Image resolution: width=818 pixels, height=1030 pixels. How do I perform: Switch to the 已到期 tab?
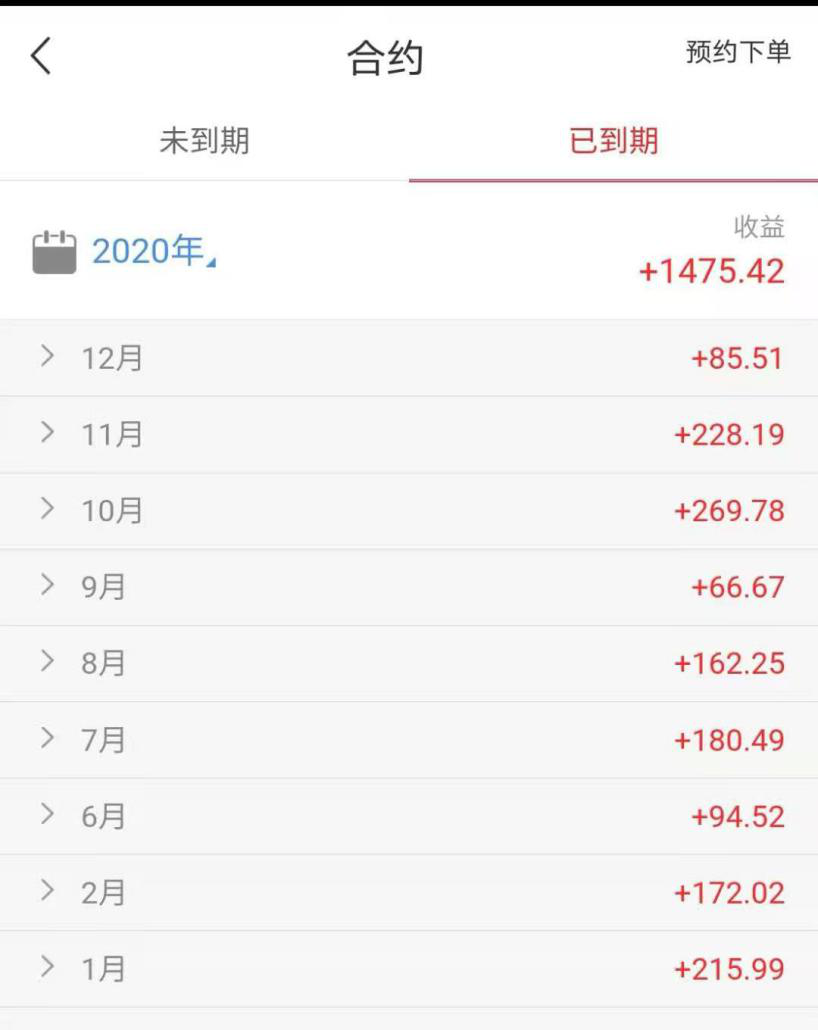coord(613,141)
